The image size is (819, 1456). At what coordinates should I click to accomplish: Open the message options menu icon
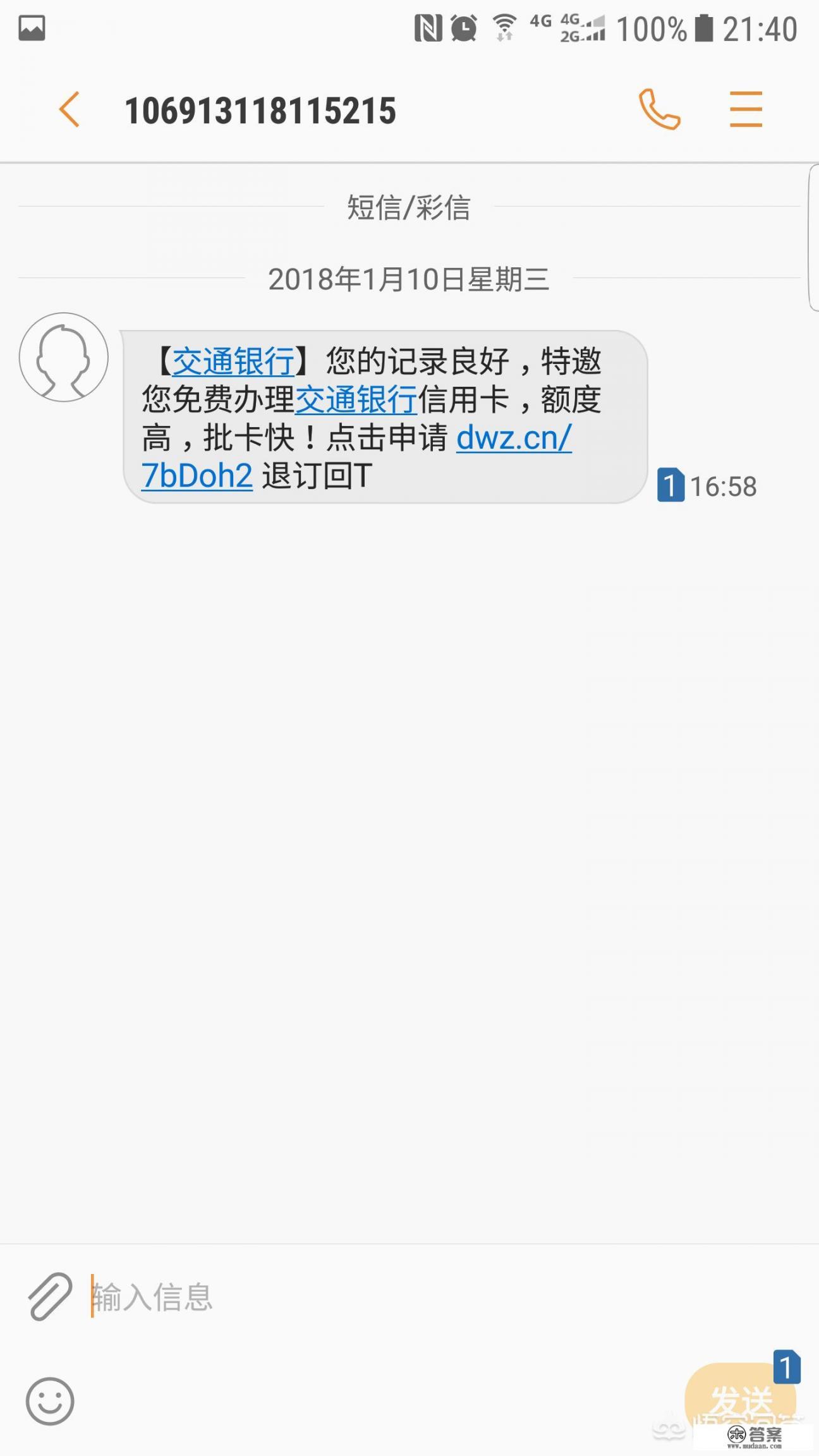[744, 109]
